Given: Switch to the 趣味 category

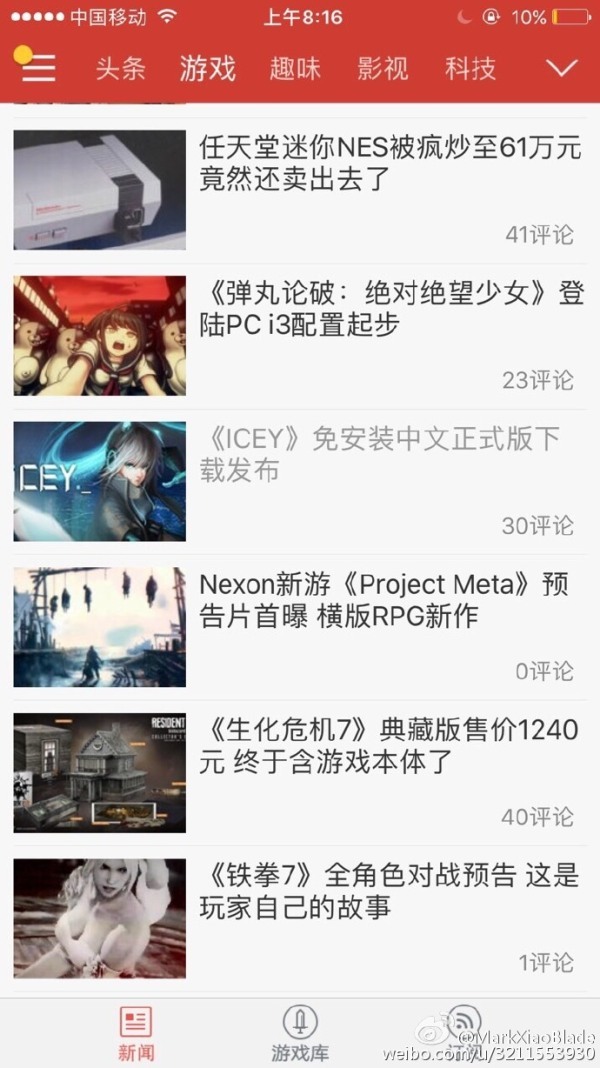Looking at the screenshot, I should pos(295,68).
